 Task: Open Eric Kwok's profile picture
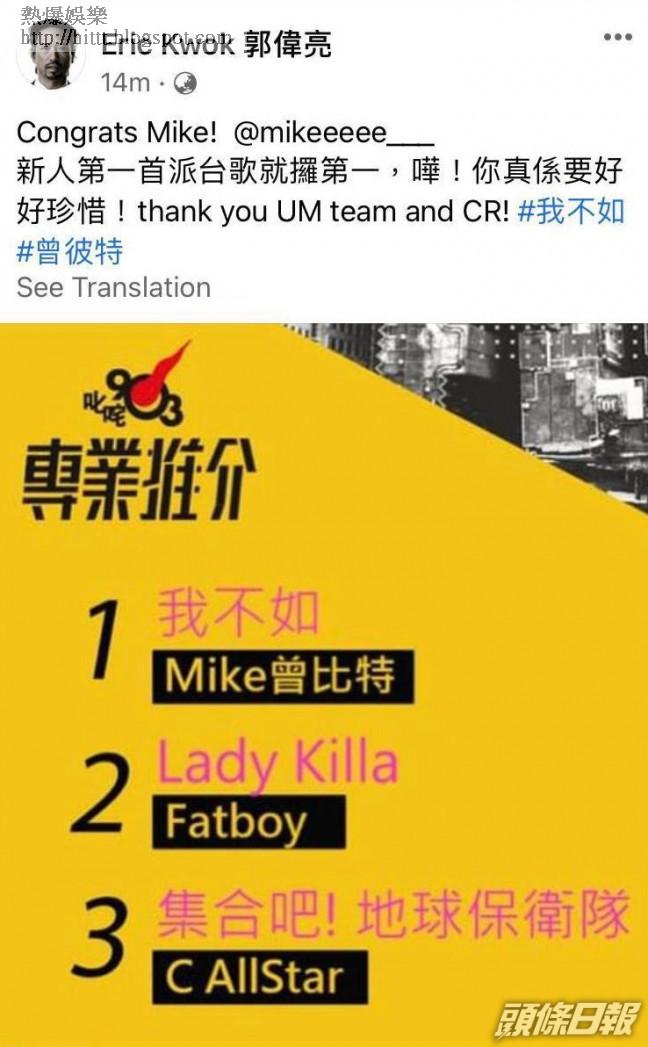click(x=51, y=60)
